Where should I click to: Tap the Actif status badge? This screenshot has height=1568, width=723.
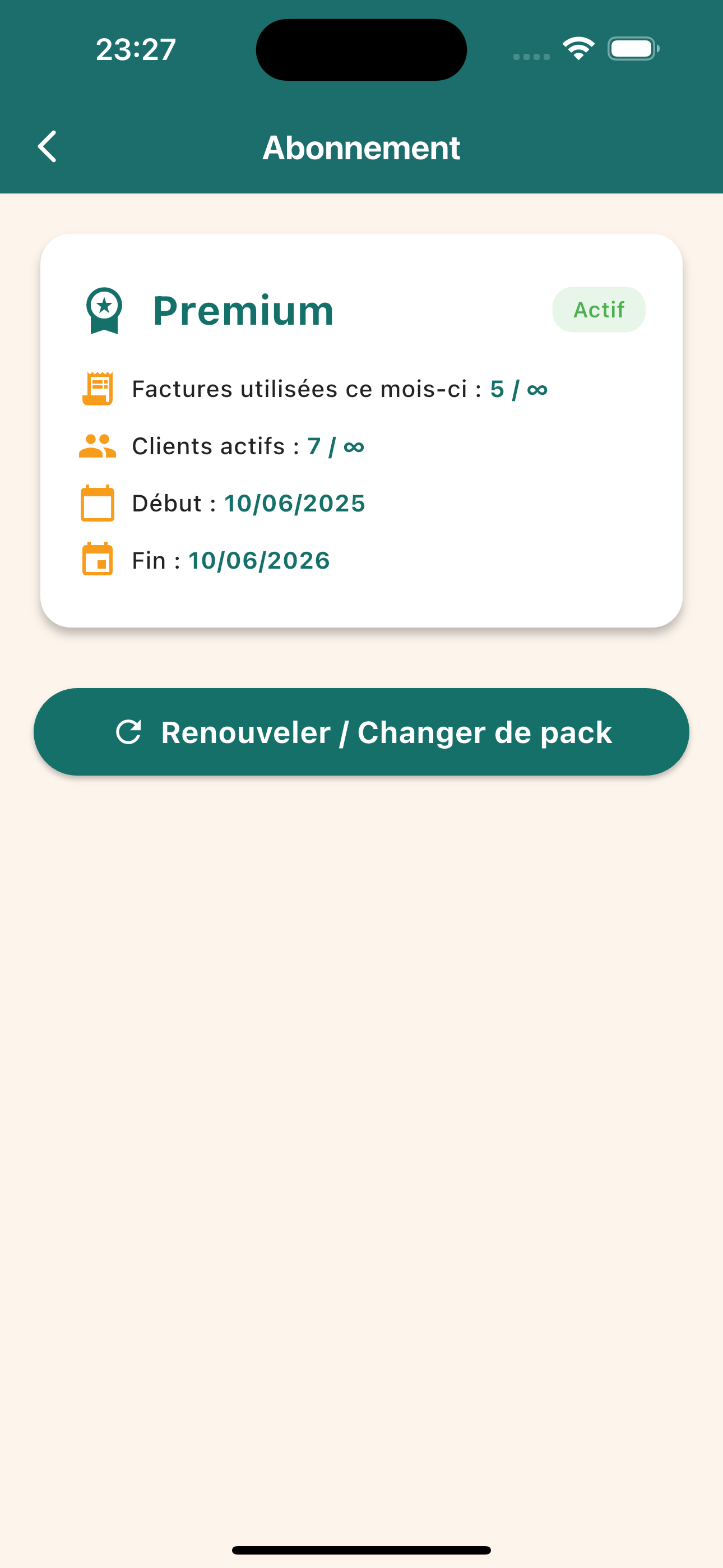[599, 309]
